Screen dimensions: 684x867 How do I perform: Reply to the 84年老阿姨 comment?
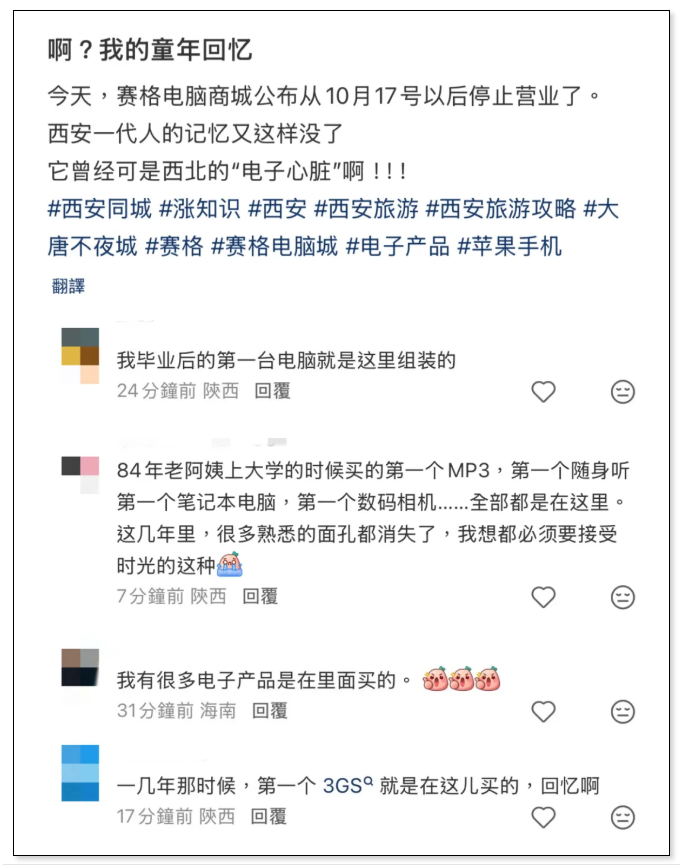(260, 596)
